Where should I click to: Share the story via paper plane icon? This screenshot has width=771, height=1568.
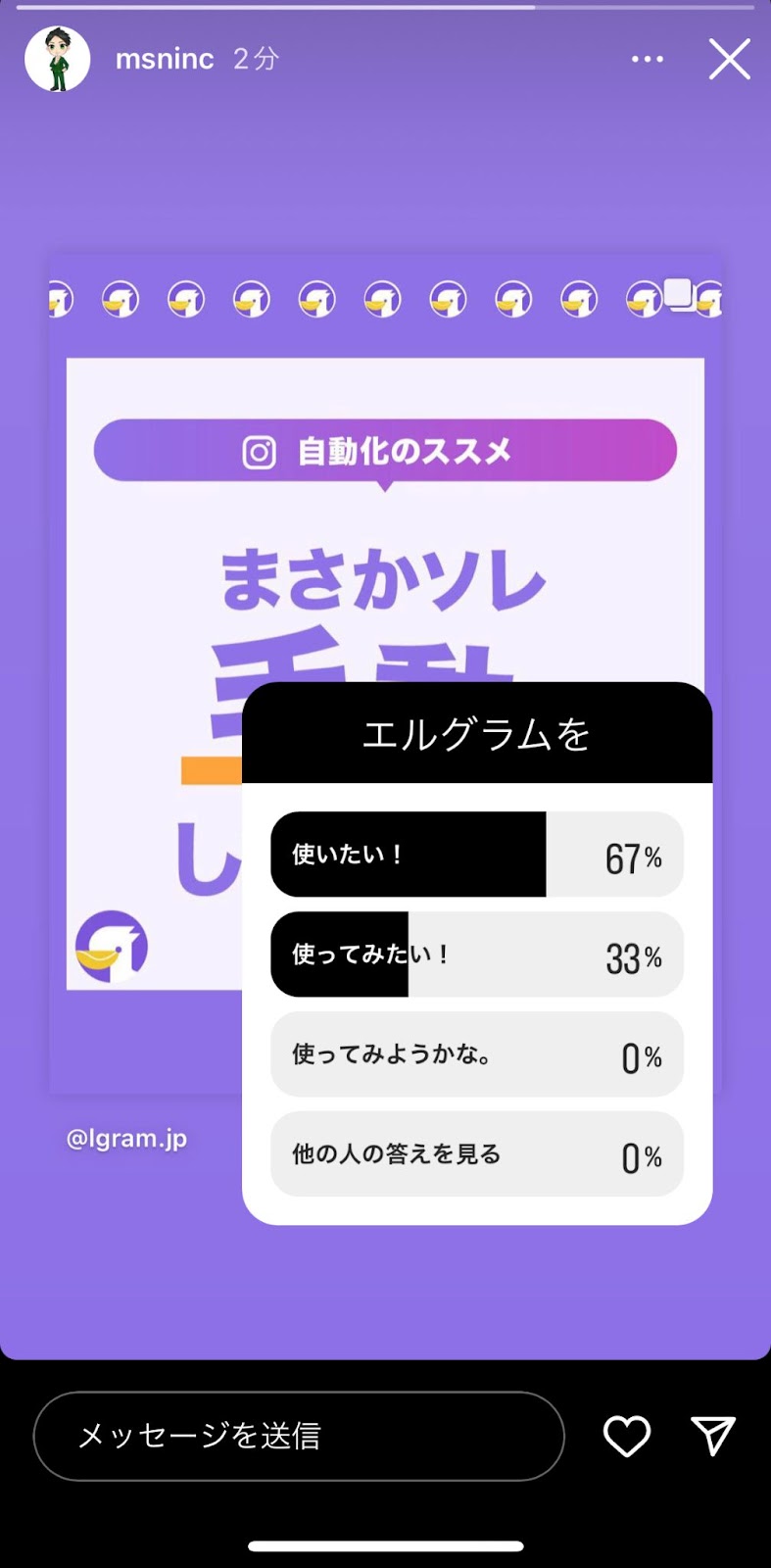click(x=713, y=1436)
